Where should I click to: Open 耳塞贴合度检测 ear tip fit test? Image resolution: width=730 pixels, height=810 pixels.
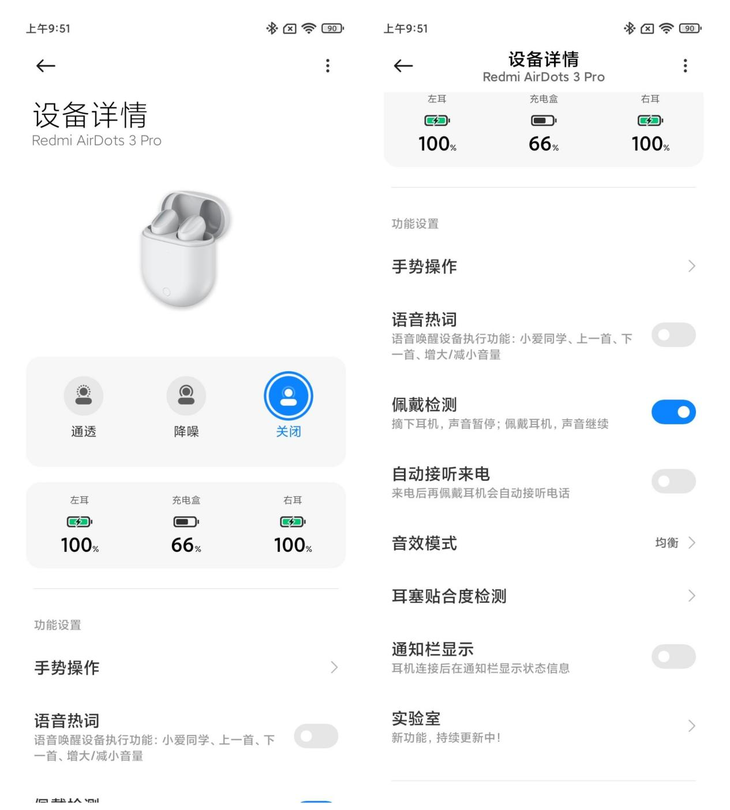[543, 596]
